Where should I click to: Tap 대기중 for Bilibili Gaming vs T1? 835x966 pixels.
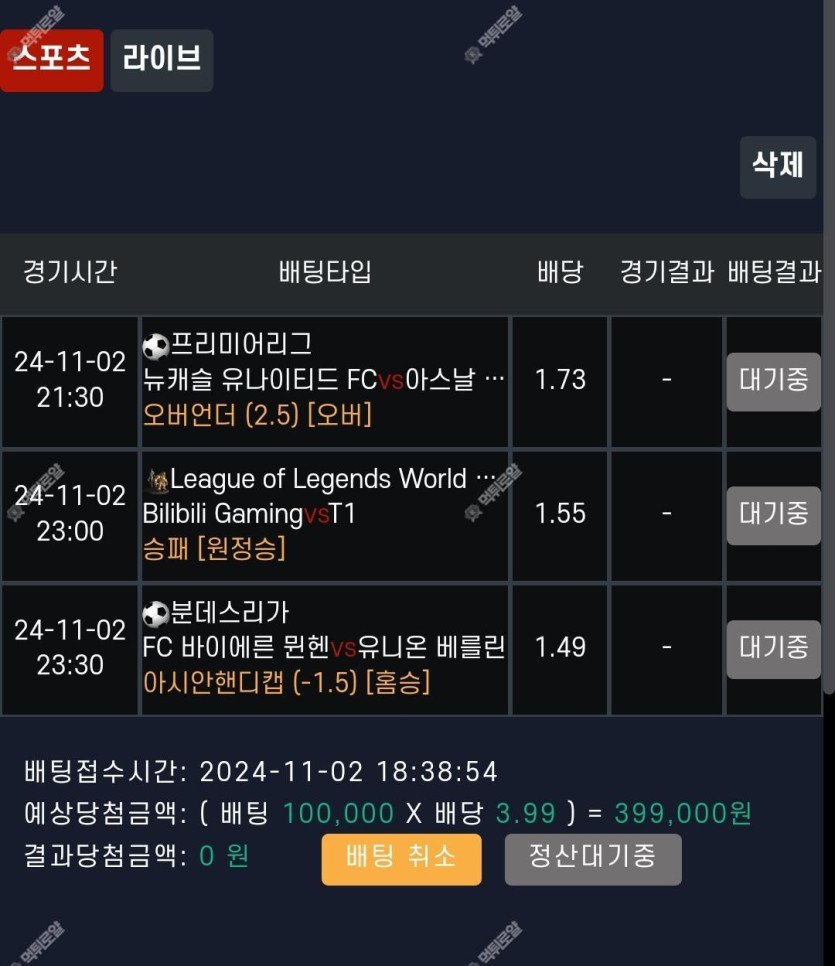[773, 515]
